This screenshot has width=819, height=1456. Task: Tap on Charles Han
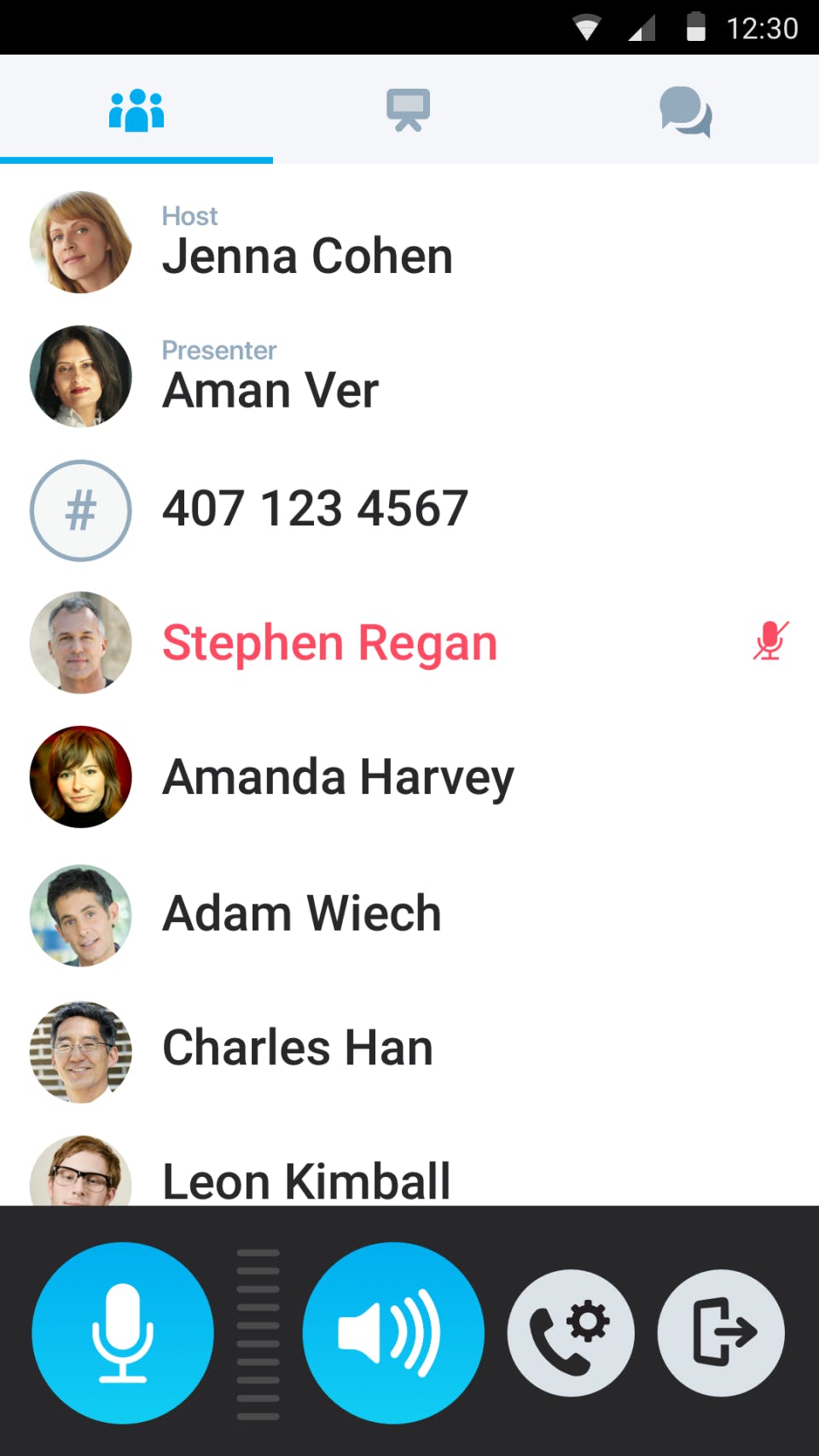coord(297,1048)
